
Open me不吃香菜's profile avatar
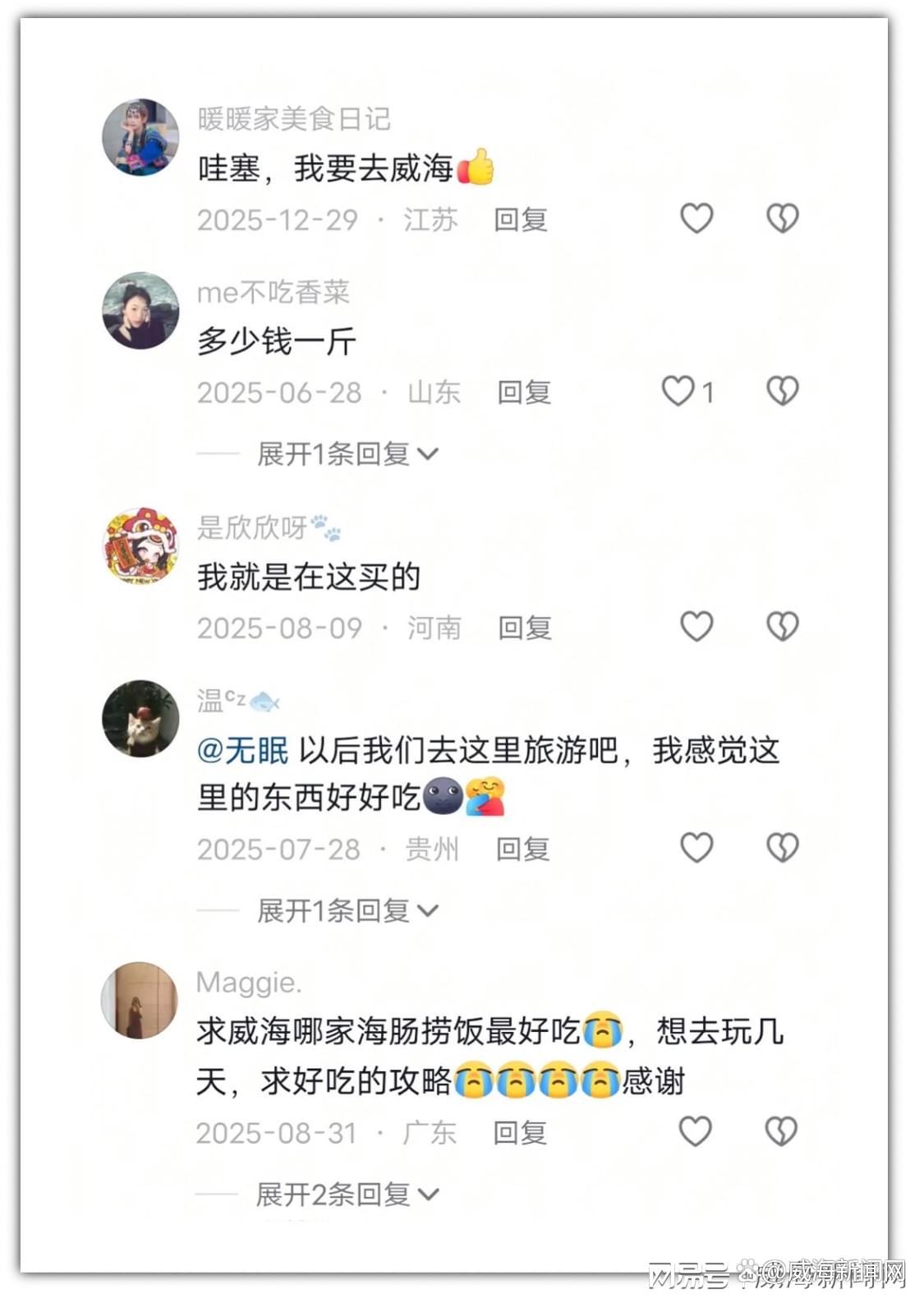point(140,311)
